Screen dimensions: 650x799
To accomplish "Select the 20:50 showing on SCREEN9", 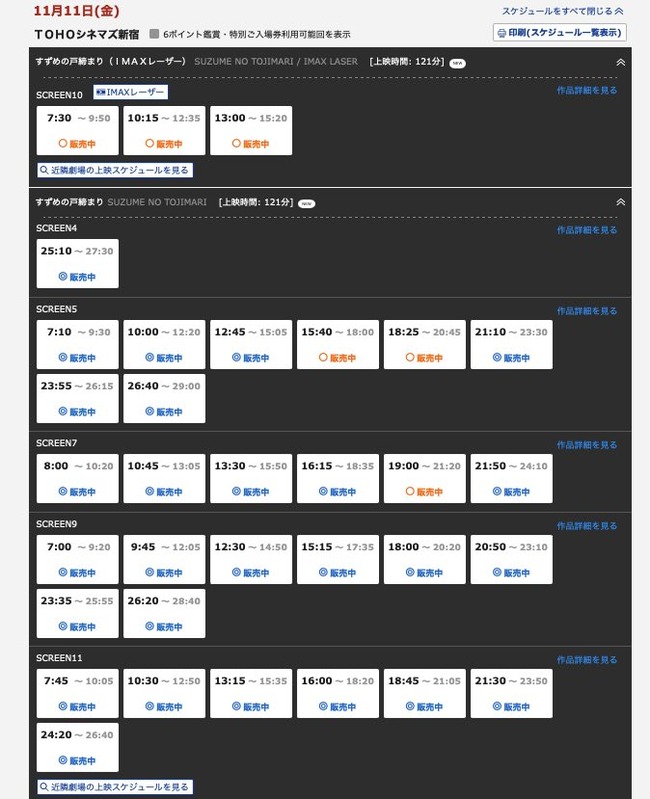I will pyautogui.click(x=512, y=560).
